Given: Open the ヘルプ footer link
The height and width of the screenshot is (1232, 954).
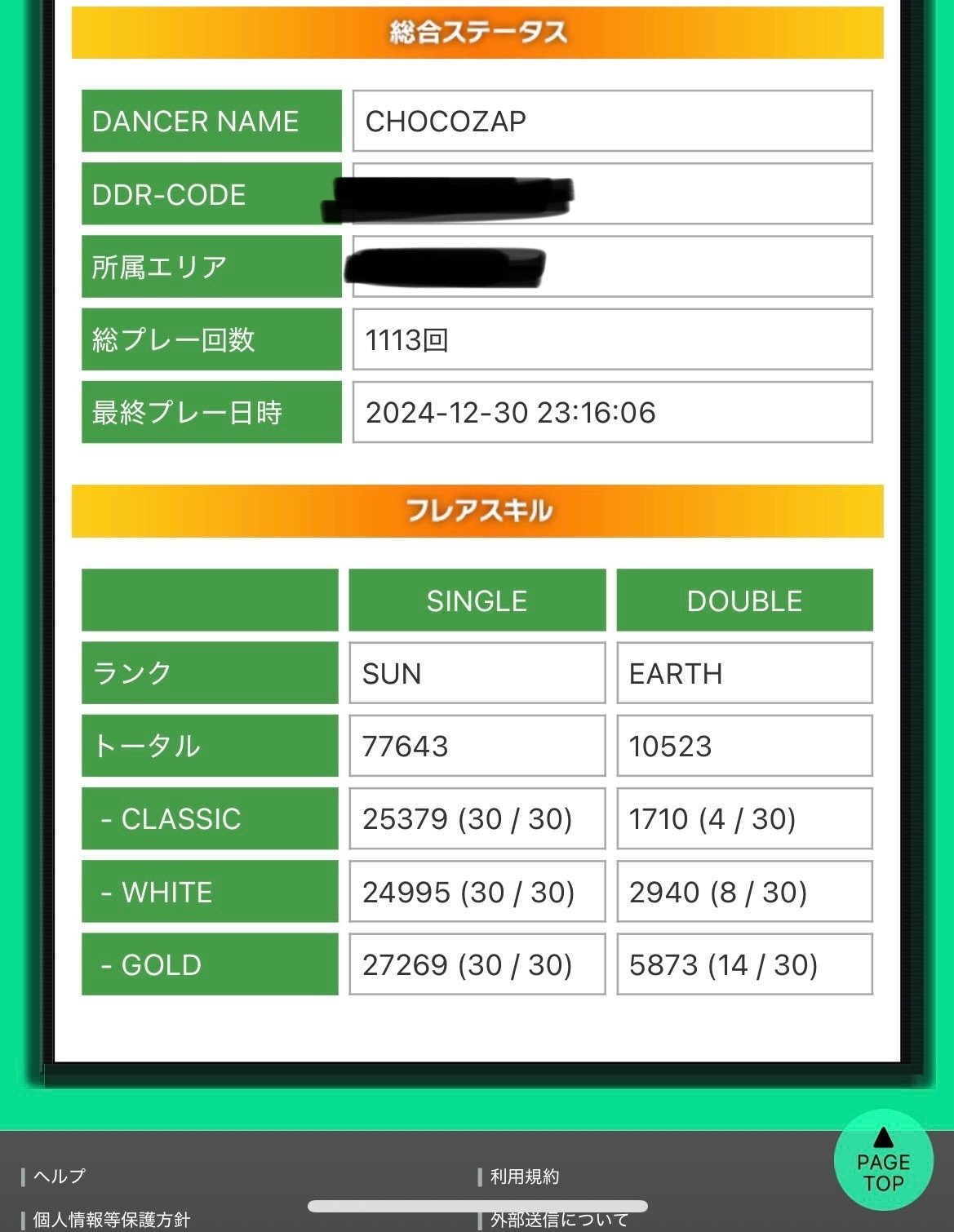Looking at the screenshot, I should pos(59,1176).
